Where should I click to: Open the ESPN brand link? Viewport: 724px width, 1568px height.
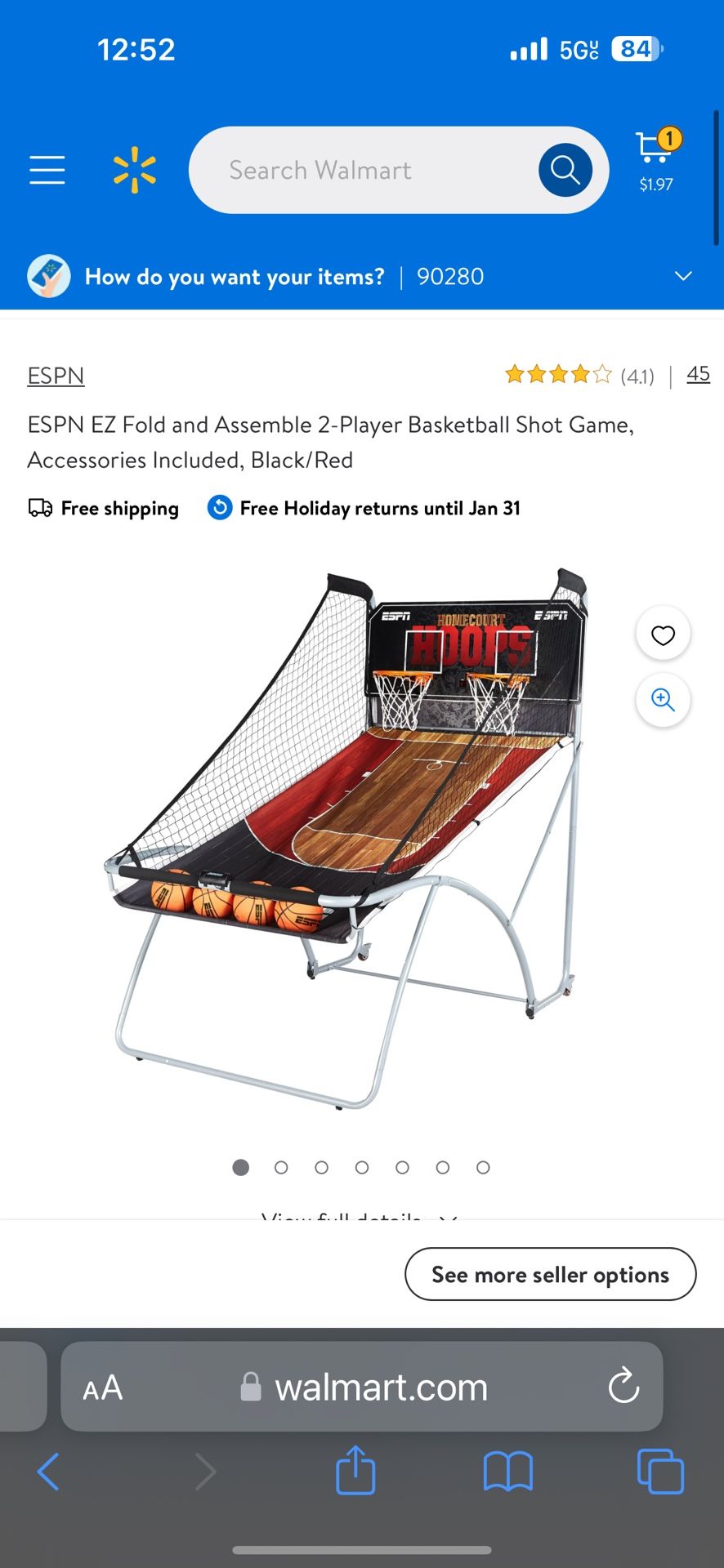(56, 376)
